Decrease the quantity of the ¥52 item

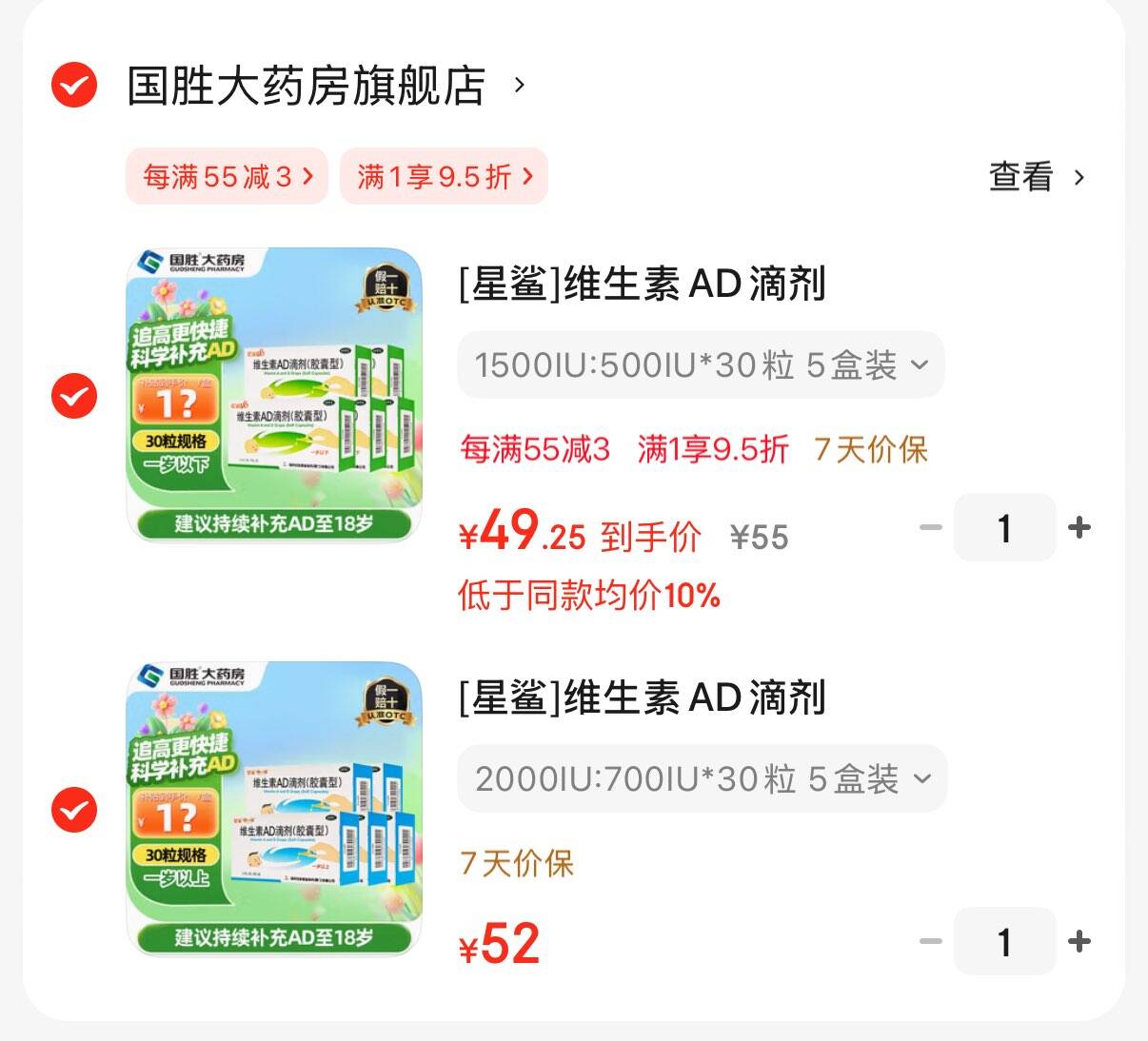[931, 941]
